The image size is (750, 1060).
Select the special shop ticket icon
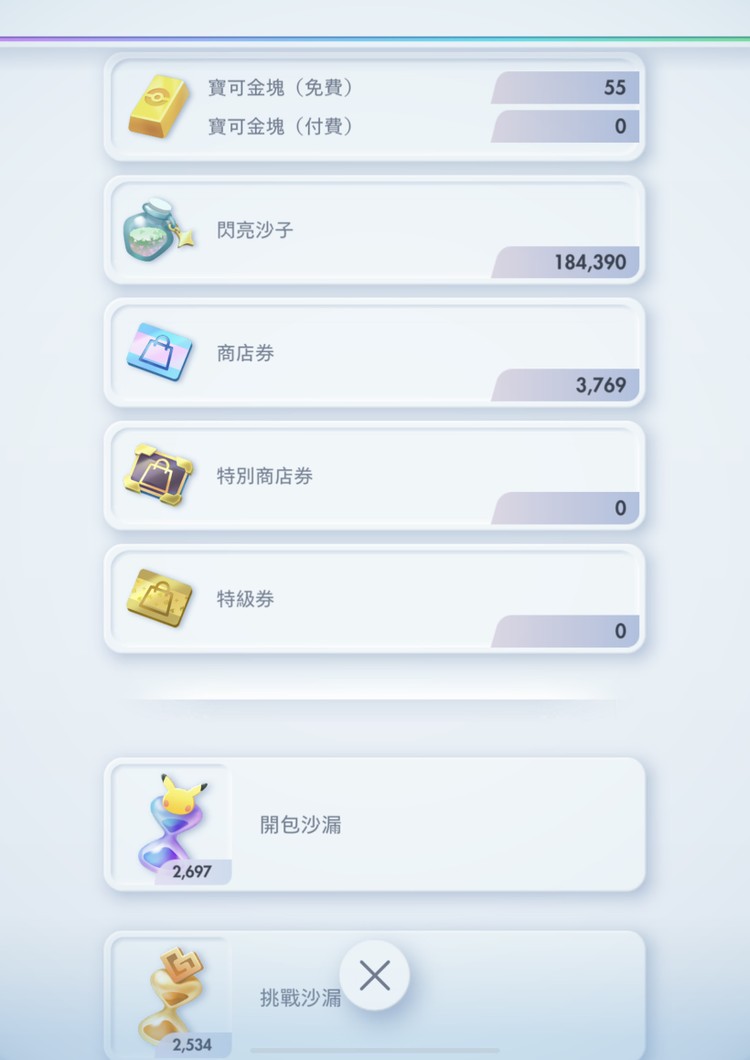pyautogui.click(x=158, y=475)
